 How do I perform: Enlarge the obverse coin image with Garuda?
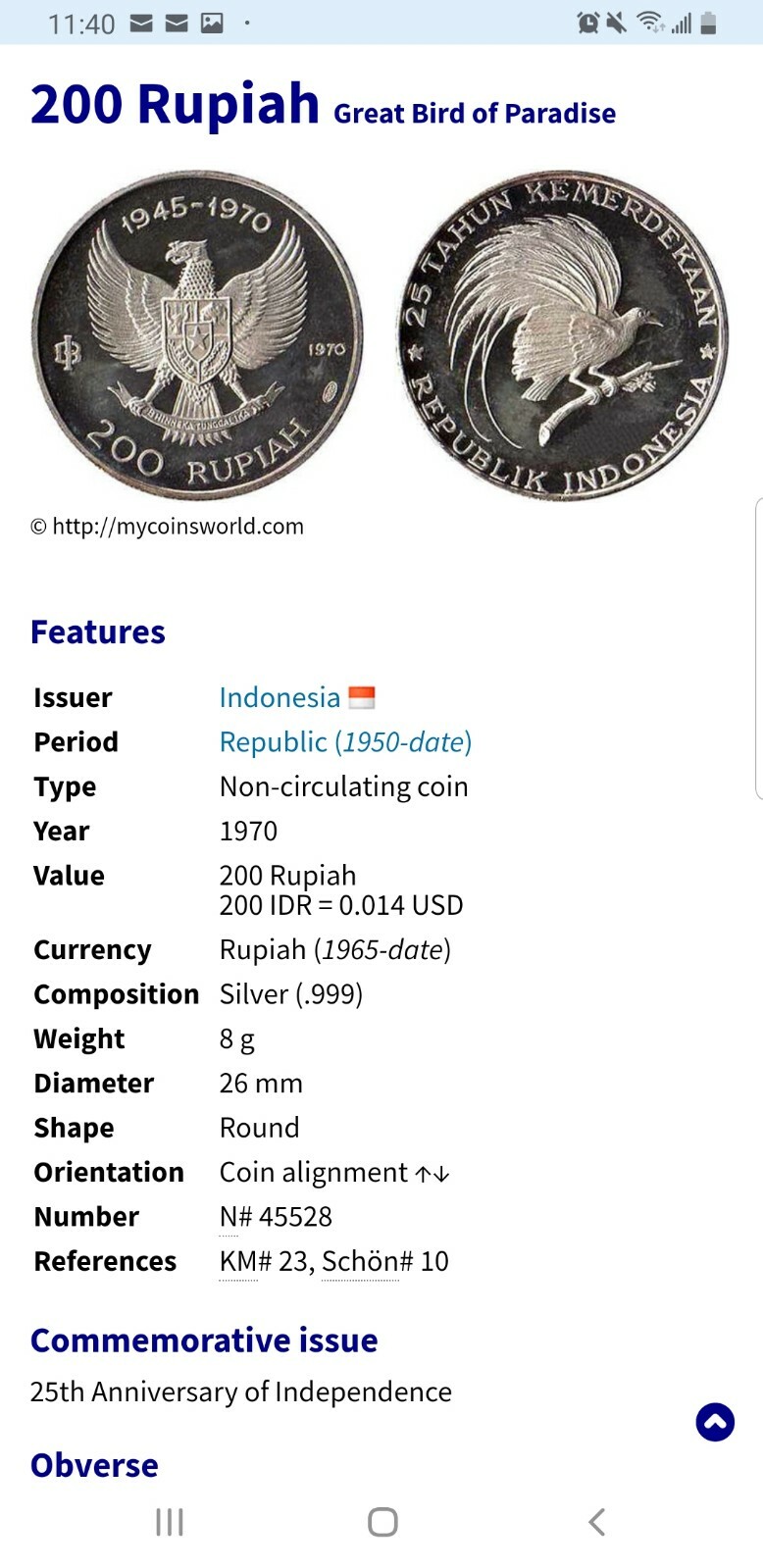tap(197, 336)
